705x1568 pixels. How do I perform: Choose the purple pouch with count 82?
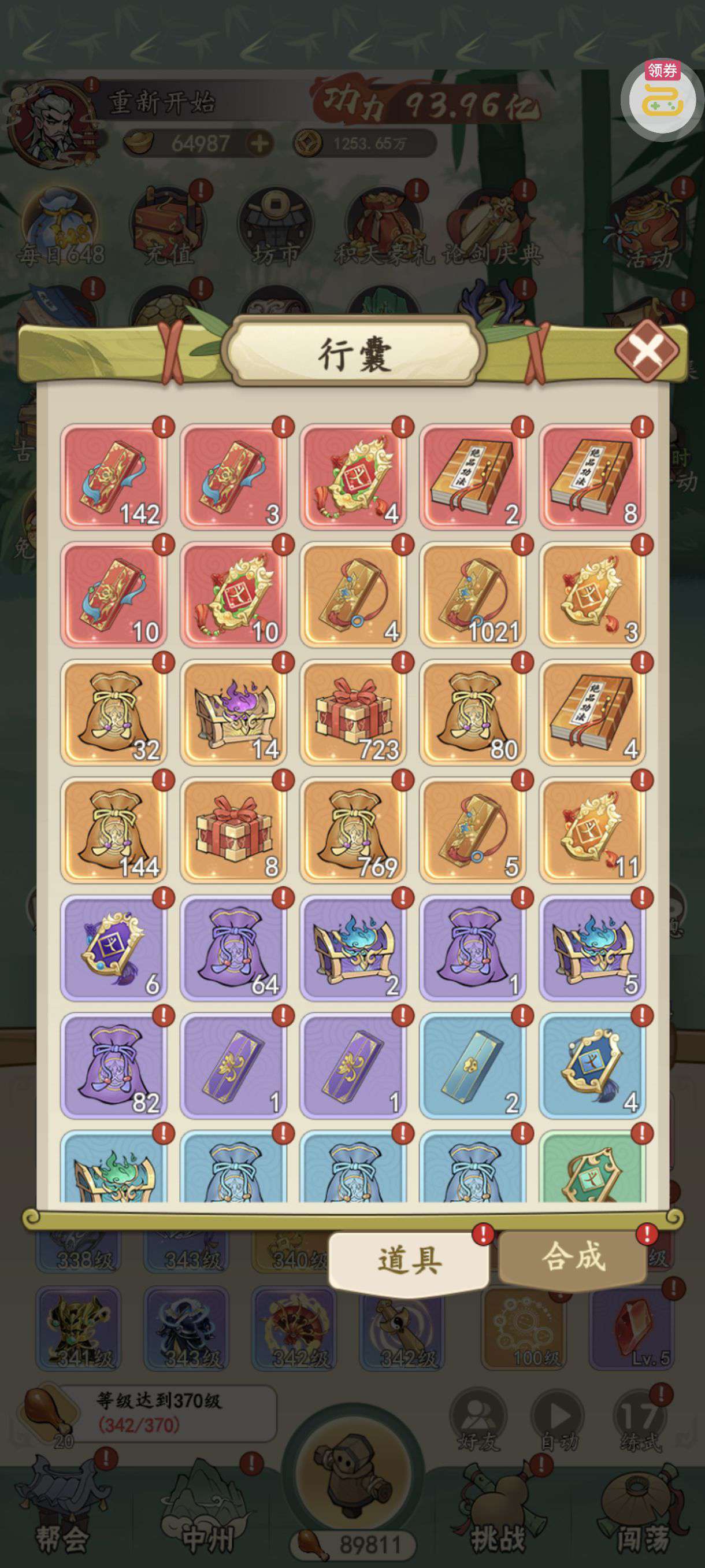coord(114,1066)
